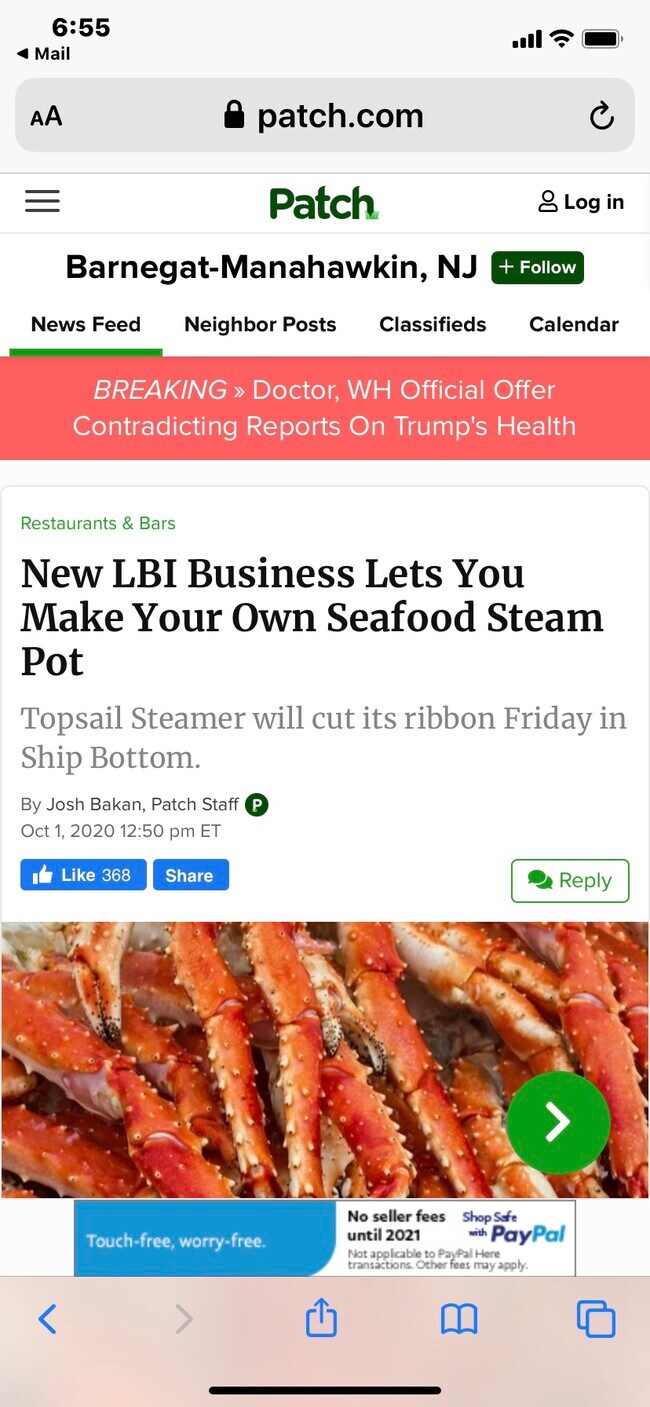View author Josh Bakan's profile
Viewport: 650px width, 1407px height.
click(x=95, y=804)
